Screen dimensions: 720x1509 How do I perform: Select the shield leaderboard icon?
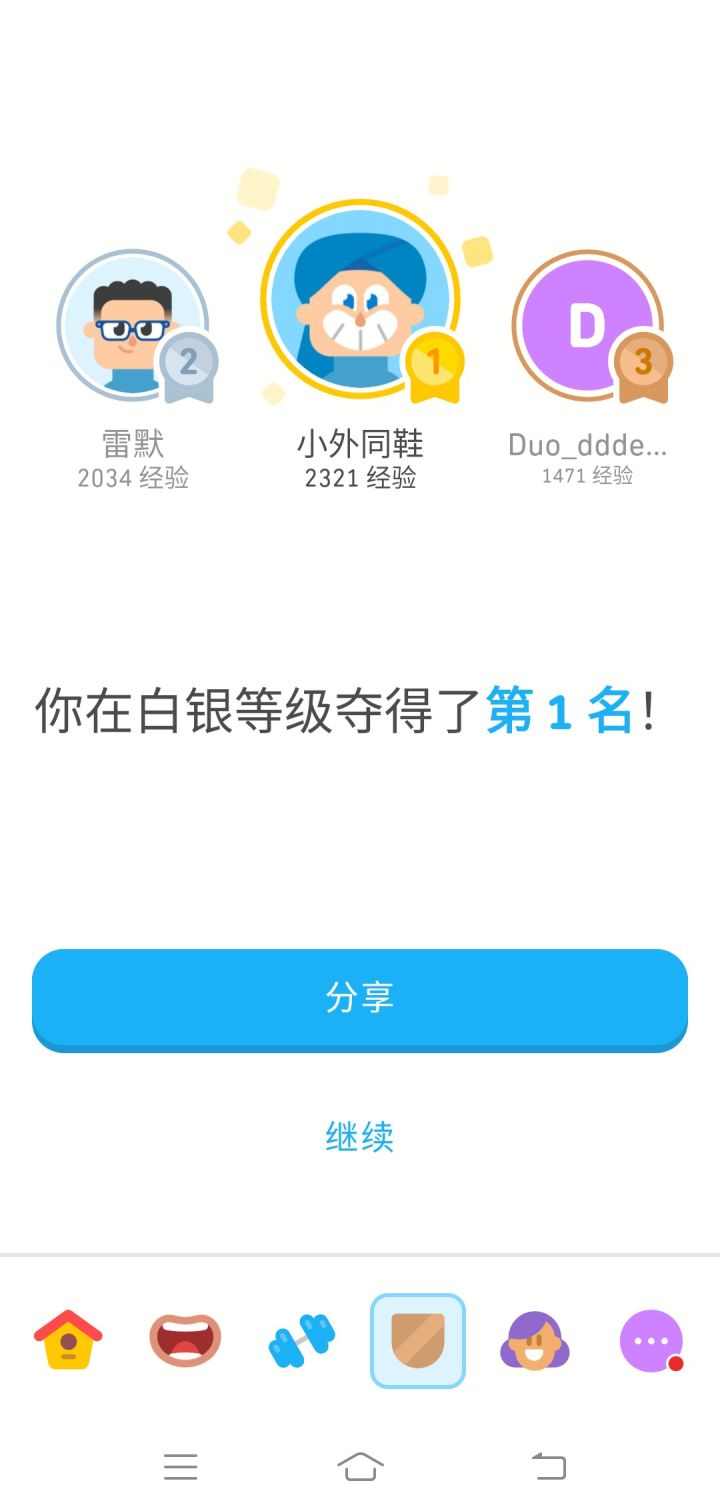click(417, 1342)
